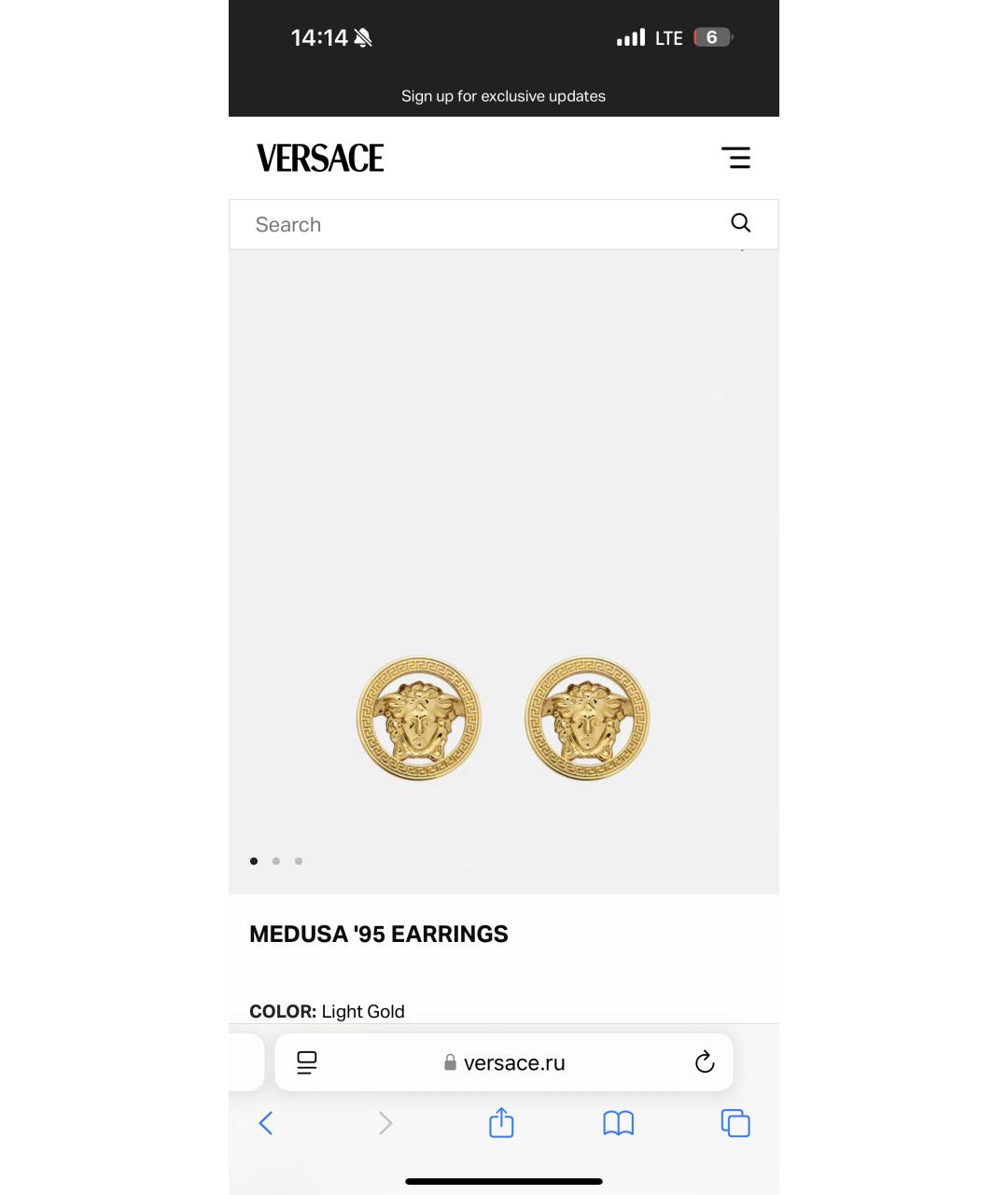
Task: Go back to the previous page
Action: click(266, 1123)
